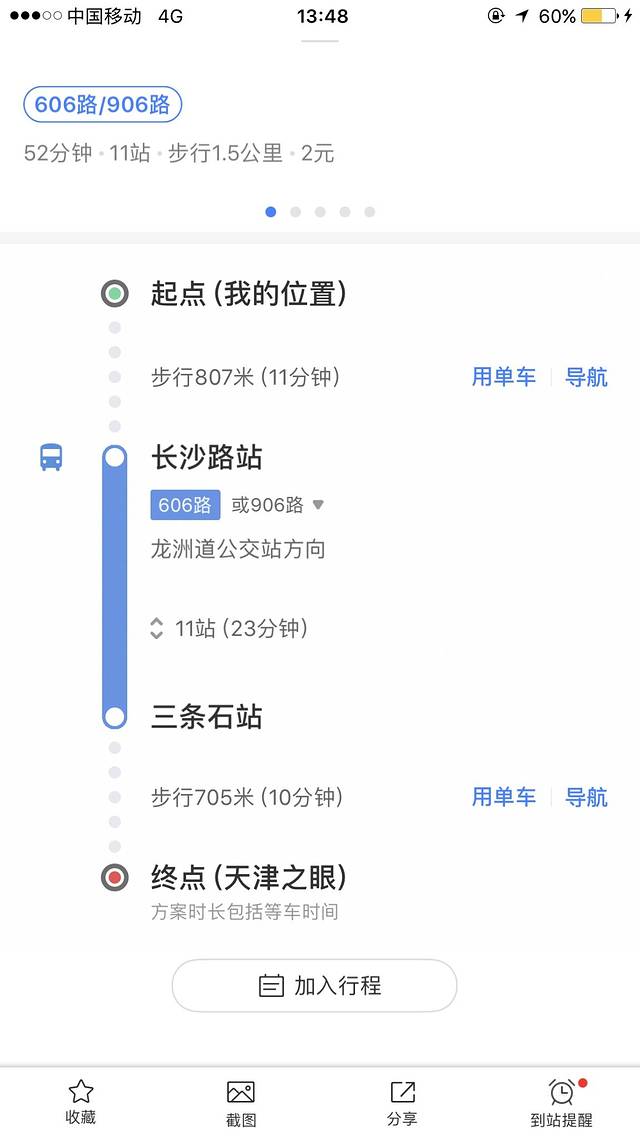The width and height of the screenshot is (640, 1137).
Task: Start navigation for the 807米 walk
Action: point(586,377)
